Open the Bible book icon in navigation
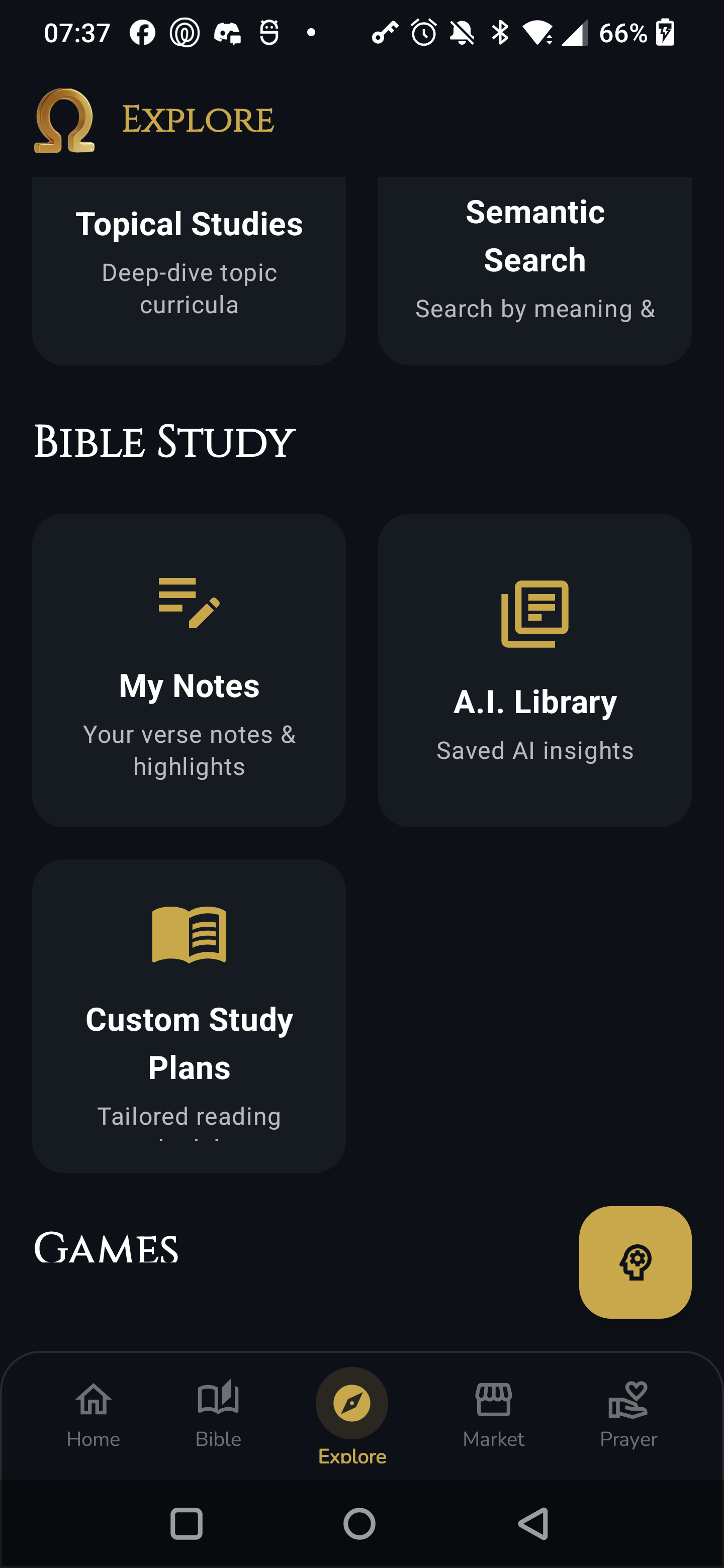The image size is (724, 1568). [218, 1397]
